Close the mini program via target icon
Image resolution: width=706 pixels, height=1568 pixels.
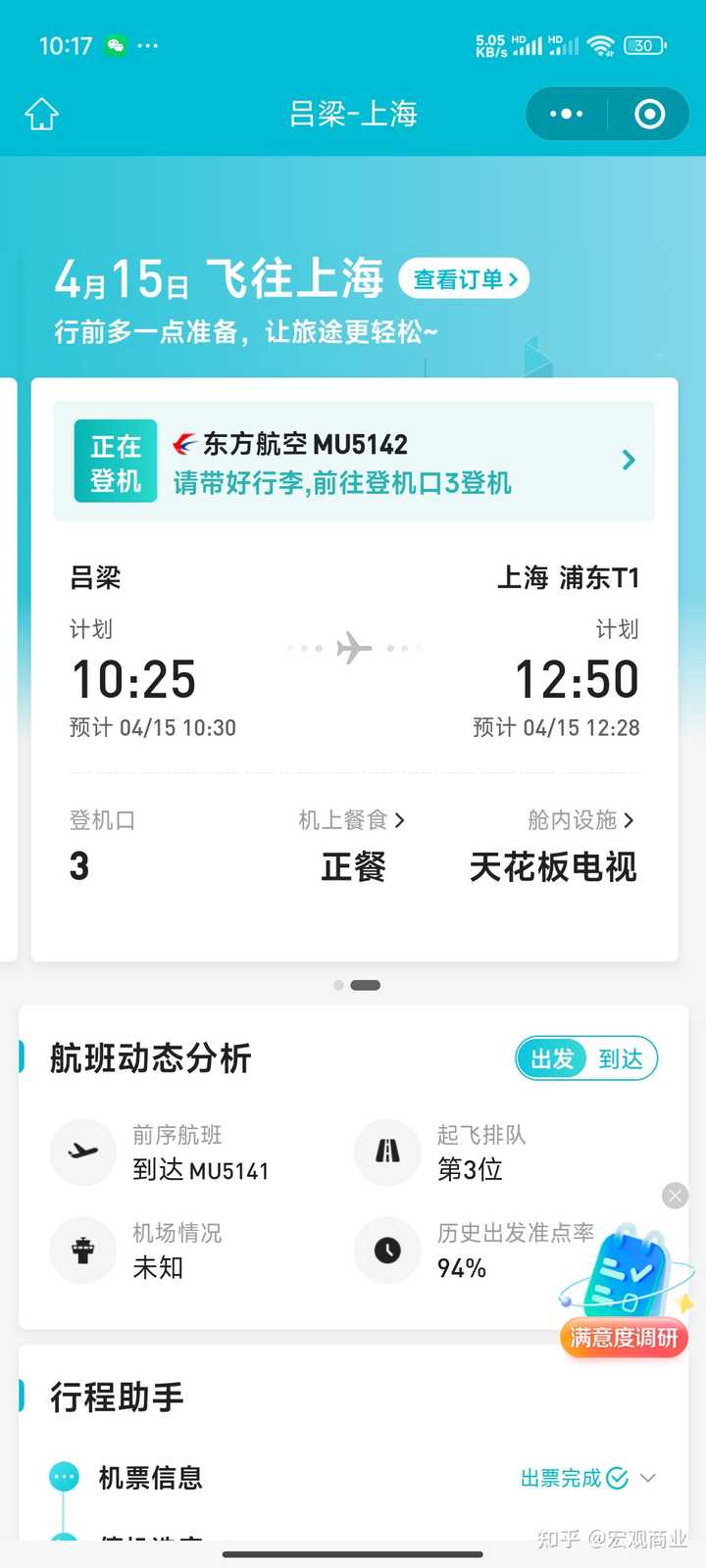tap(649, 115)
